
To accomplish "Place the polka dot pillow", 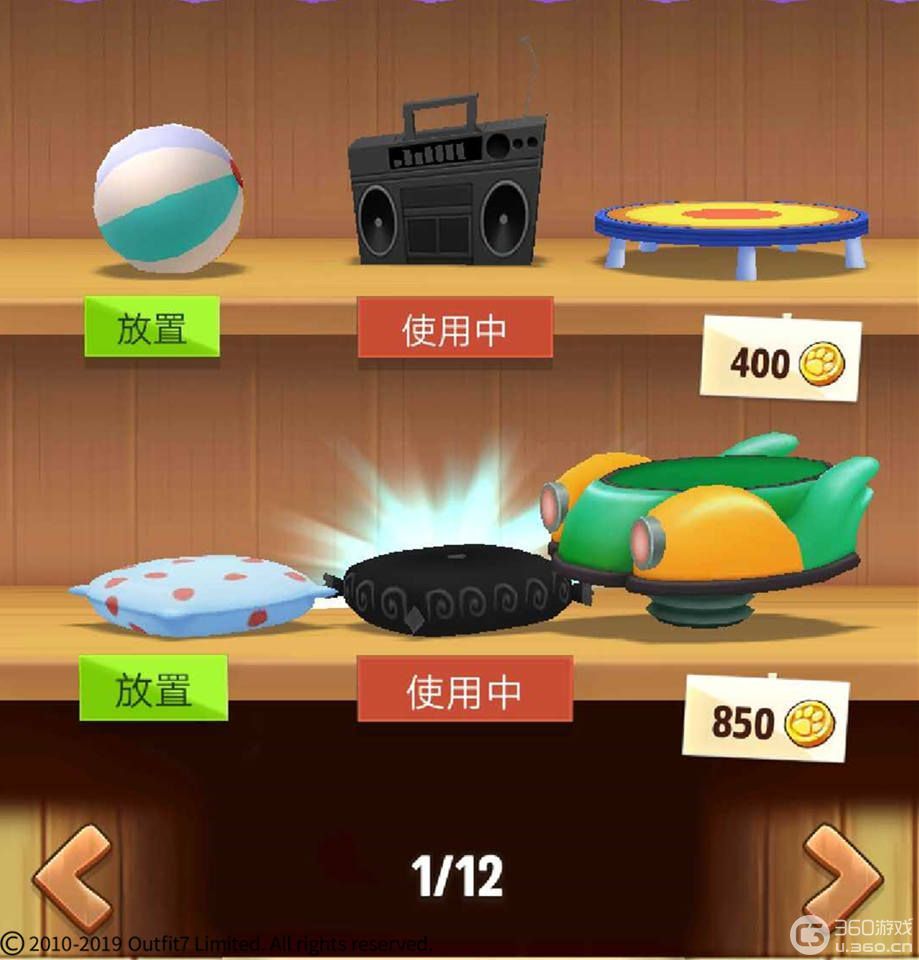I will pos(153,688).
